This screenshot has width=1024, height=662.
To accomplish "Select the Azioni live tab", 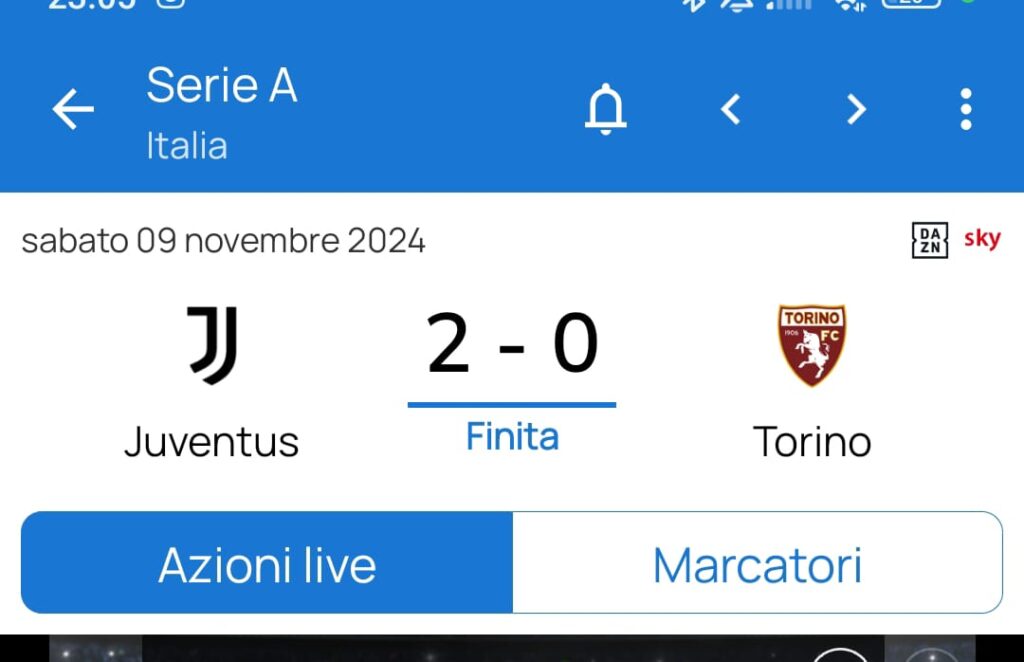I will pyautogui.click(x=267, y=564).
